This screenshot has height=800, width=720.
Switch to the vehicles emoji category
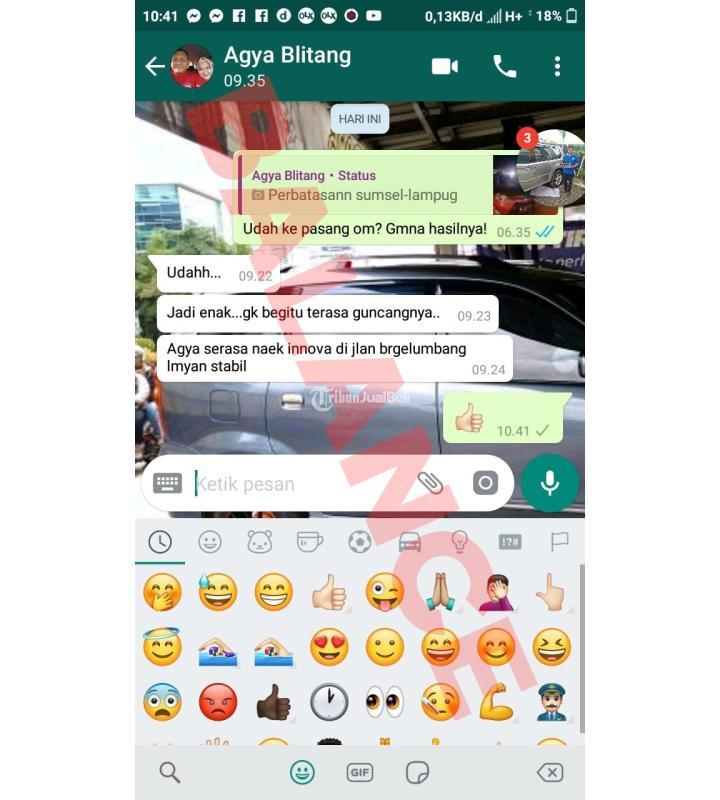[x=409, y=542]
